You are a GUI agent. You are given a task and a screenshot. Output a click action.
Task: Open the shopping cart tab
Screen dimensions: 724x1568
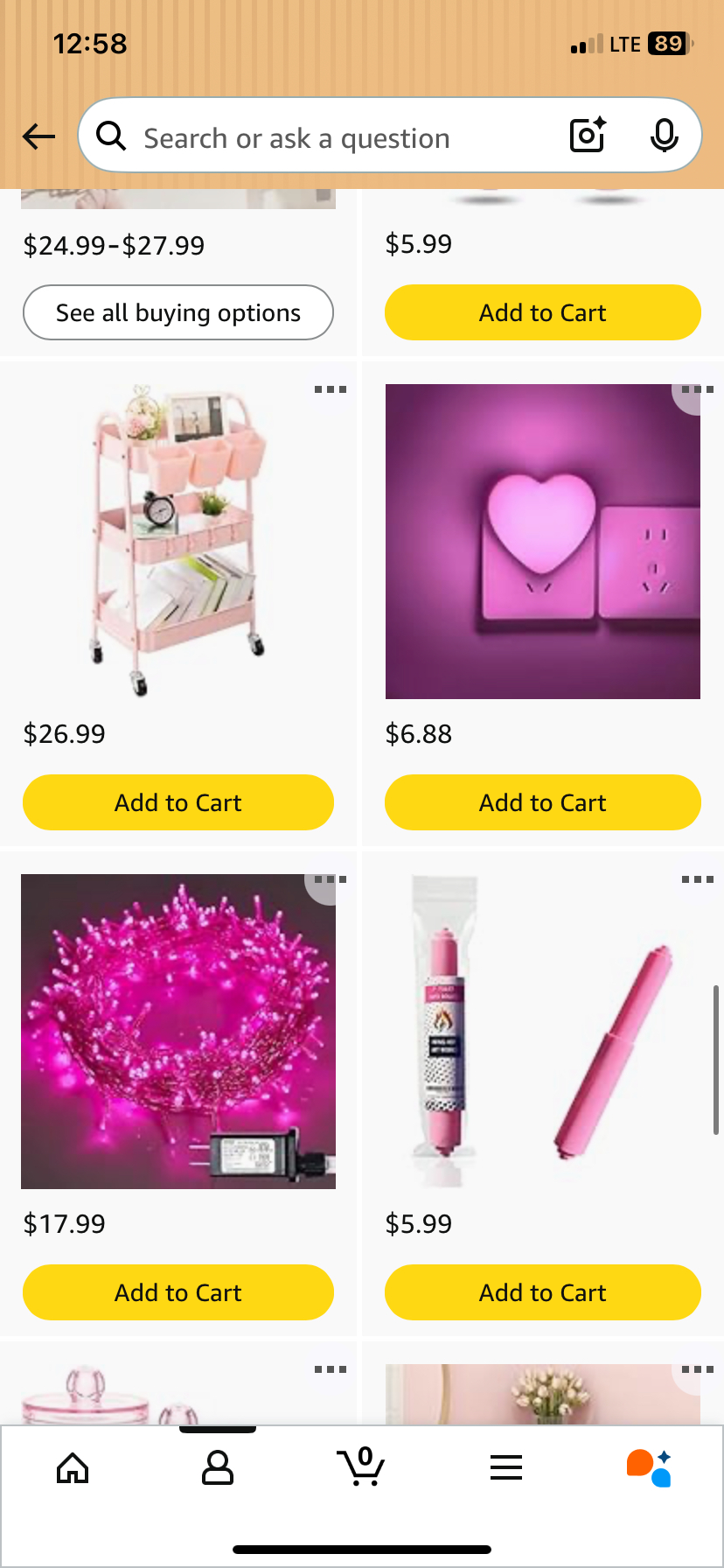[x=361, y=1467]
